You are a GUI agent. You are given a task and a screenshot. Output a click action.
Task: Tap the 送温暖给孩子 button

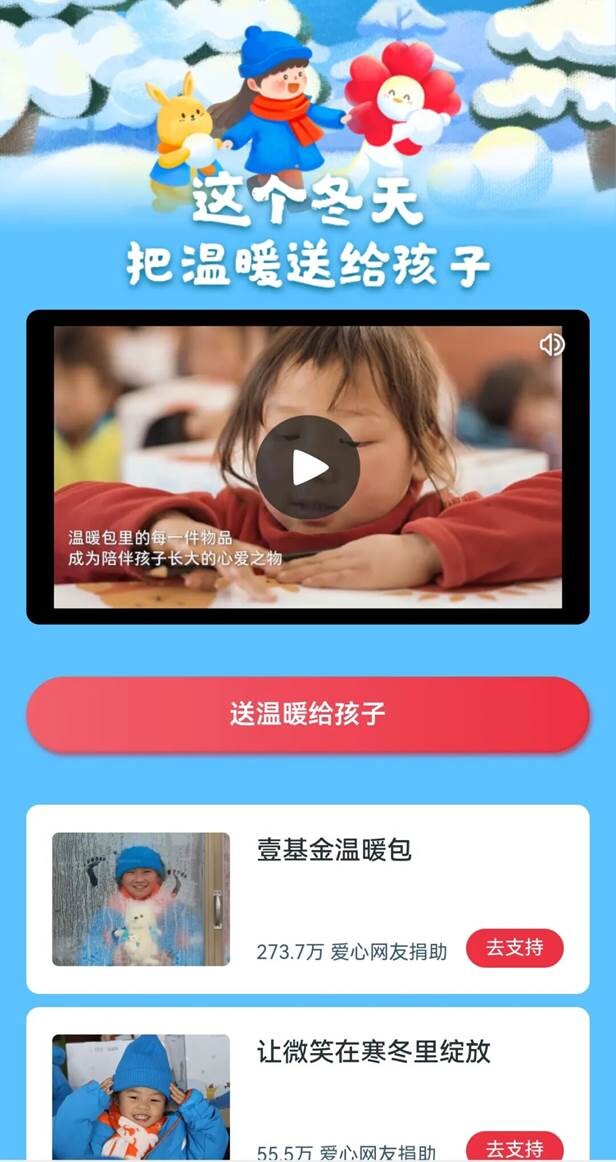307,714
